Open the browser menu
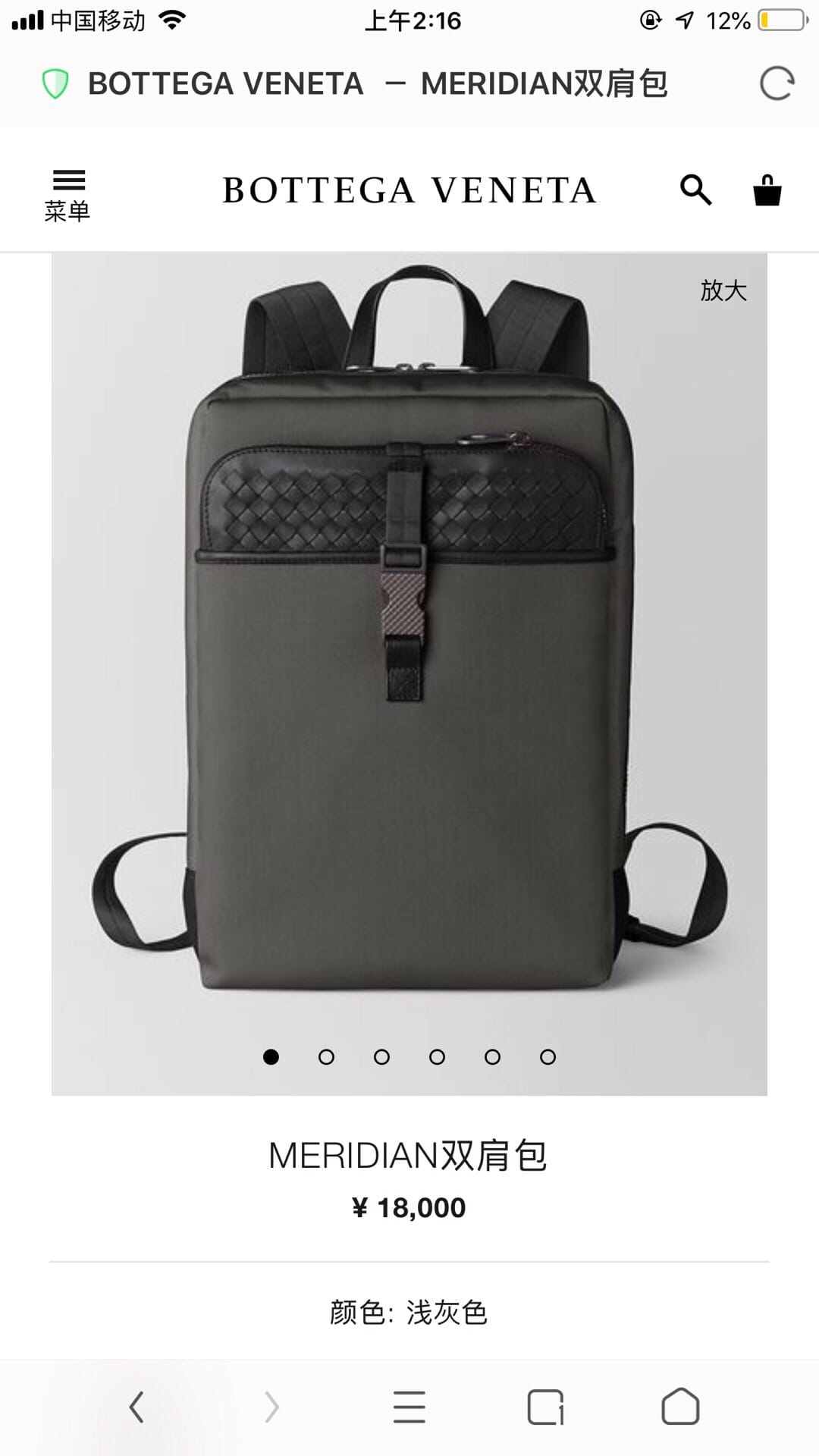 point(409,1407)
